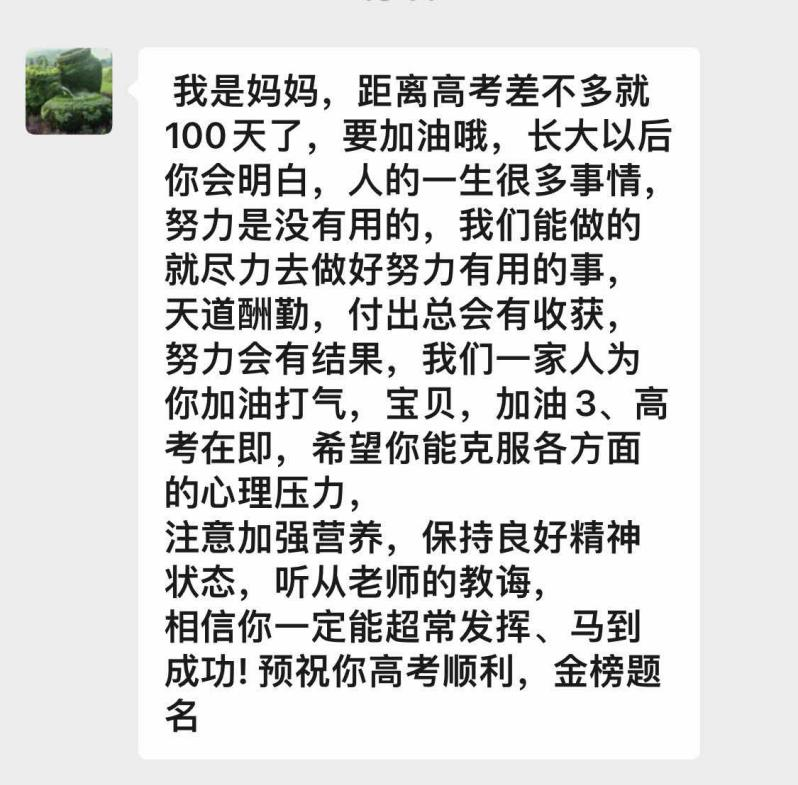Viewport: 798px width, 785px height.
Task: Open the message sender's avatar profile
Action: (68, 90)
